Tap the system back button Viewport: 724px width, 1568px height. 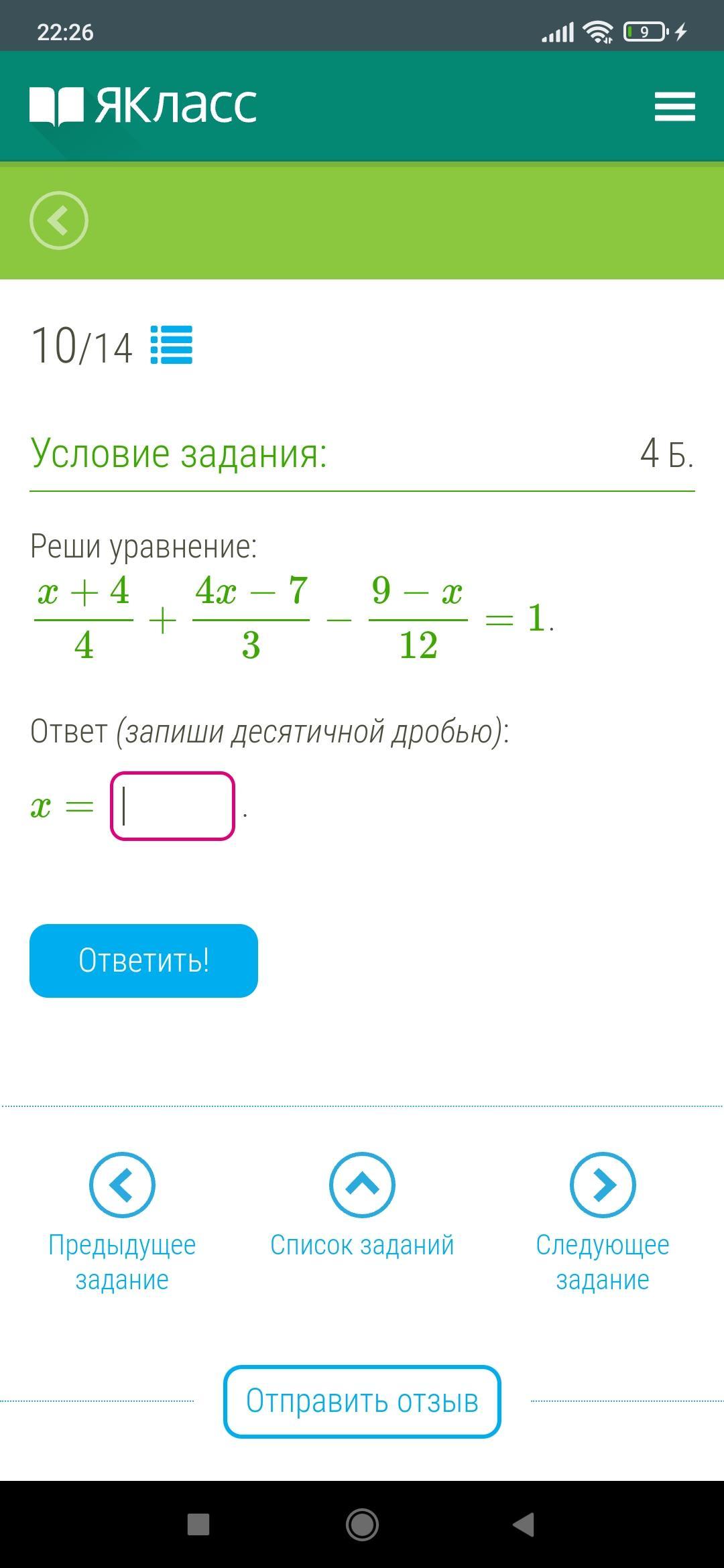click(524, 1524)
